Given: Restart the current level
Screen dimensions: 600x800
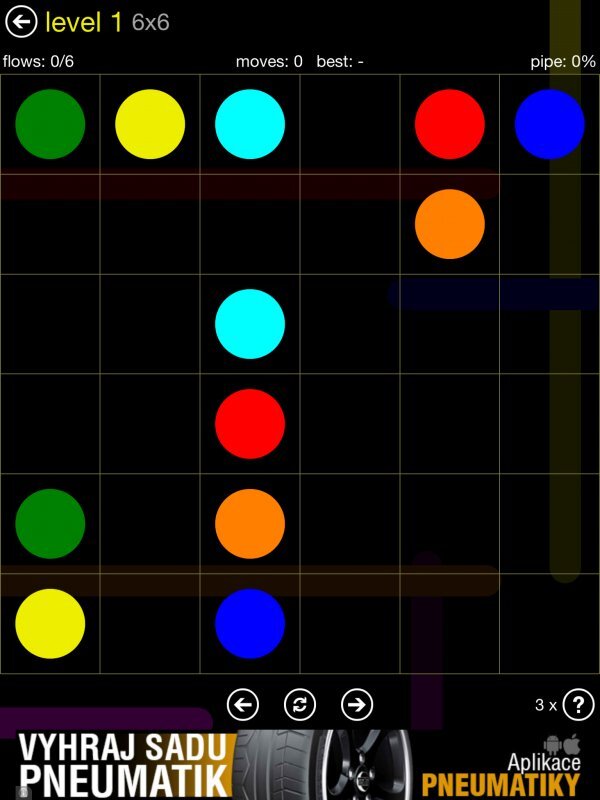Looking at the screenshot, I should (x=299, y=704).
